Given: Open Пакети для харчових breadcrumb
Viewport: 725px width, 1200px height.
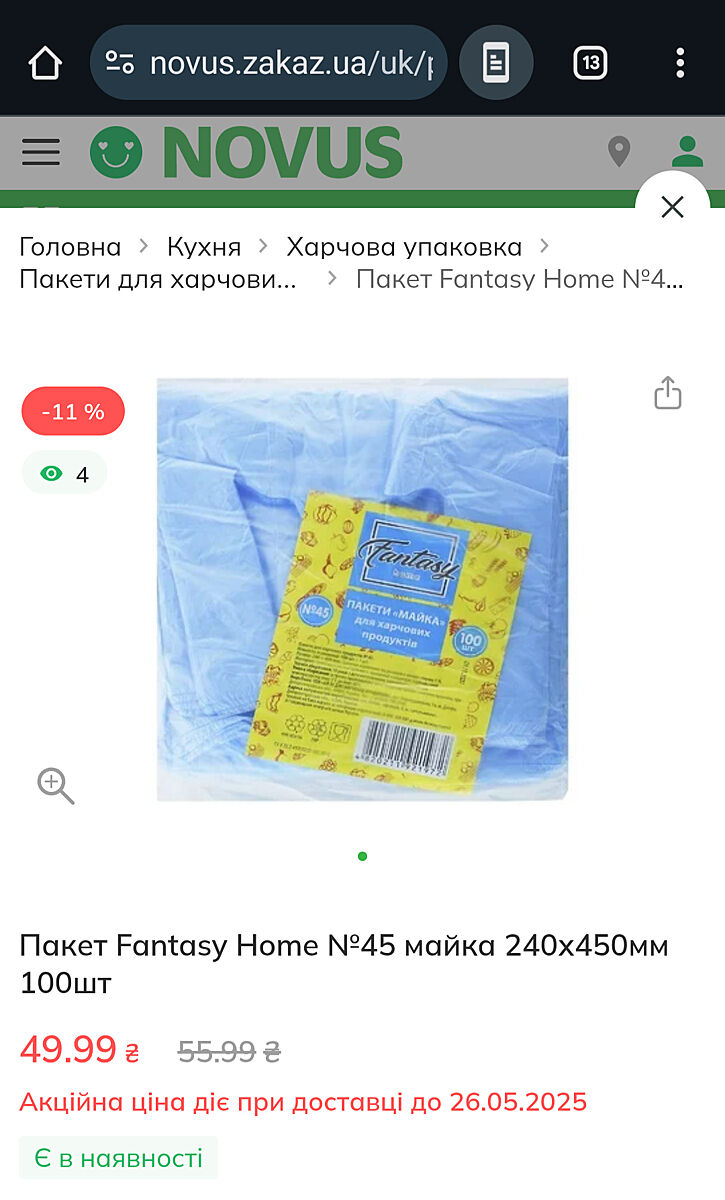Looking at the screenshot, I should pyautogui.click(x=158, y=279).
